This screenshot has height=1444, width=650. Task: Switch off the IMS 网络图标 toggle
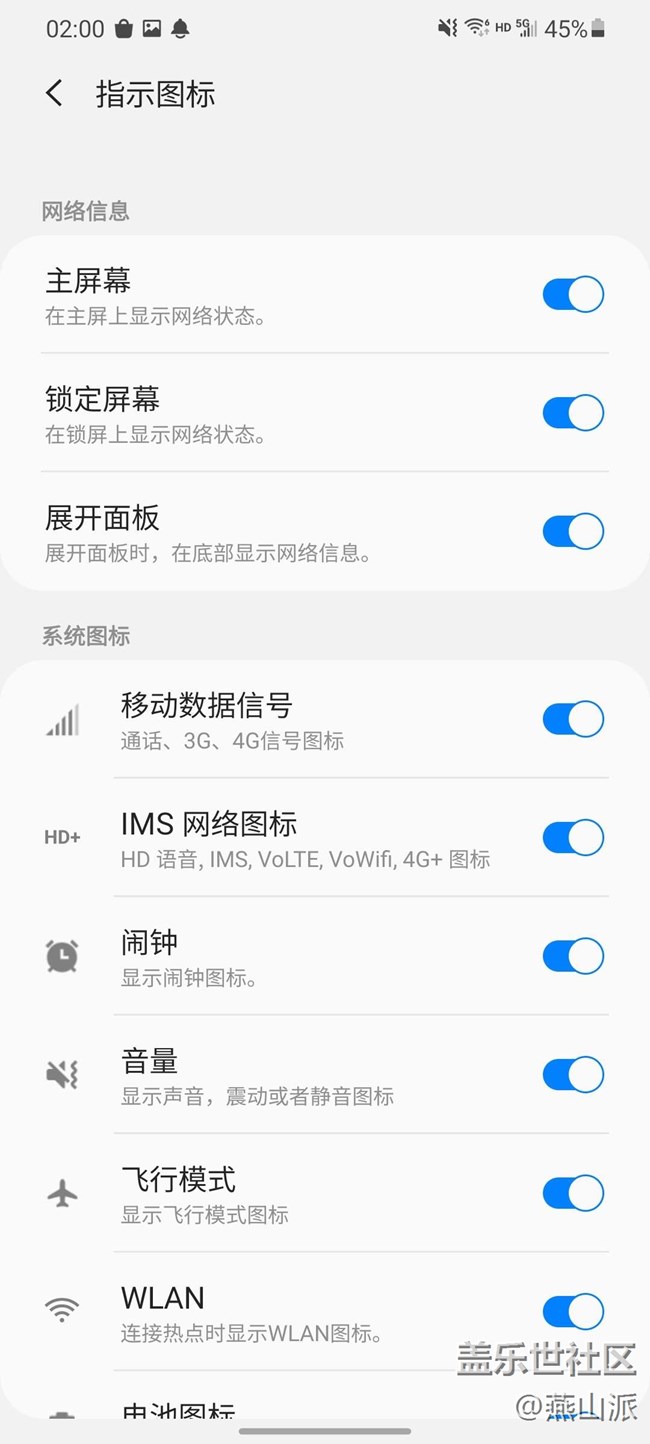[573, 837]
